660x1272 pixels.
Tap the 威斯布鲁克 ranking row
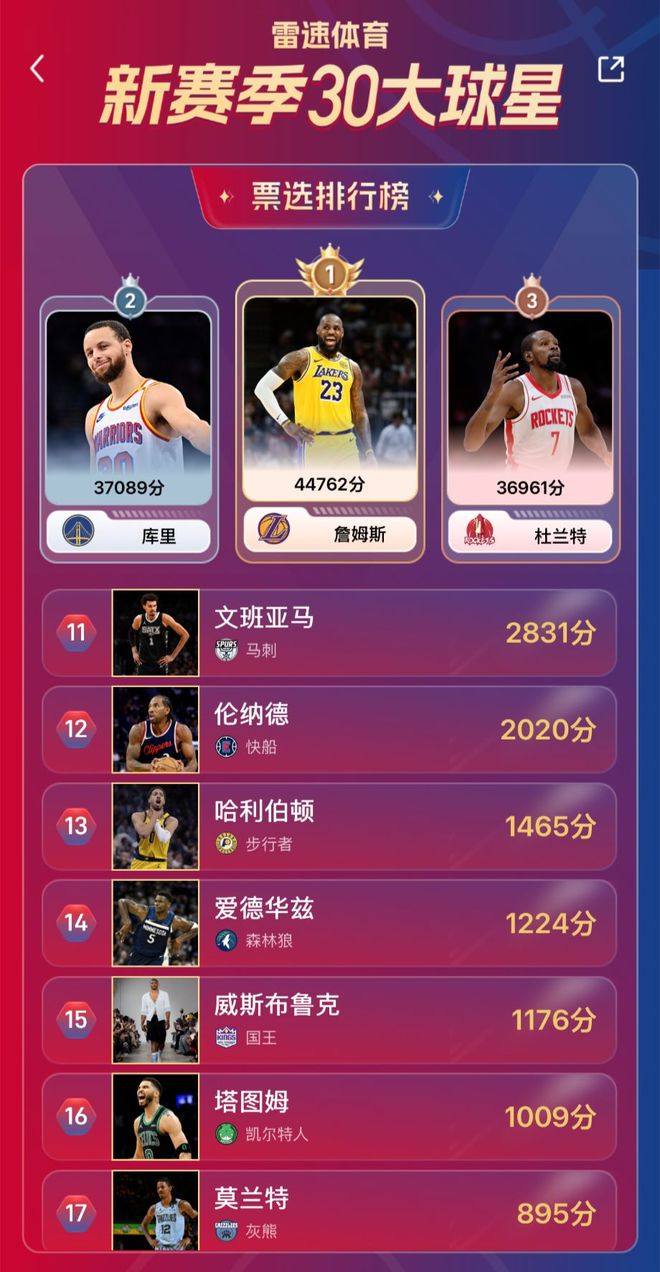pyautogui.click(x=330, y=1020)
